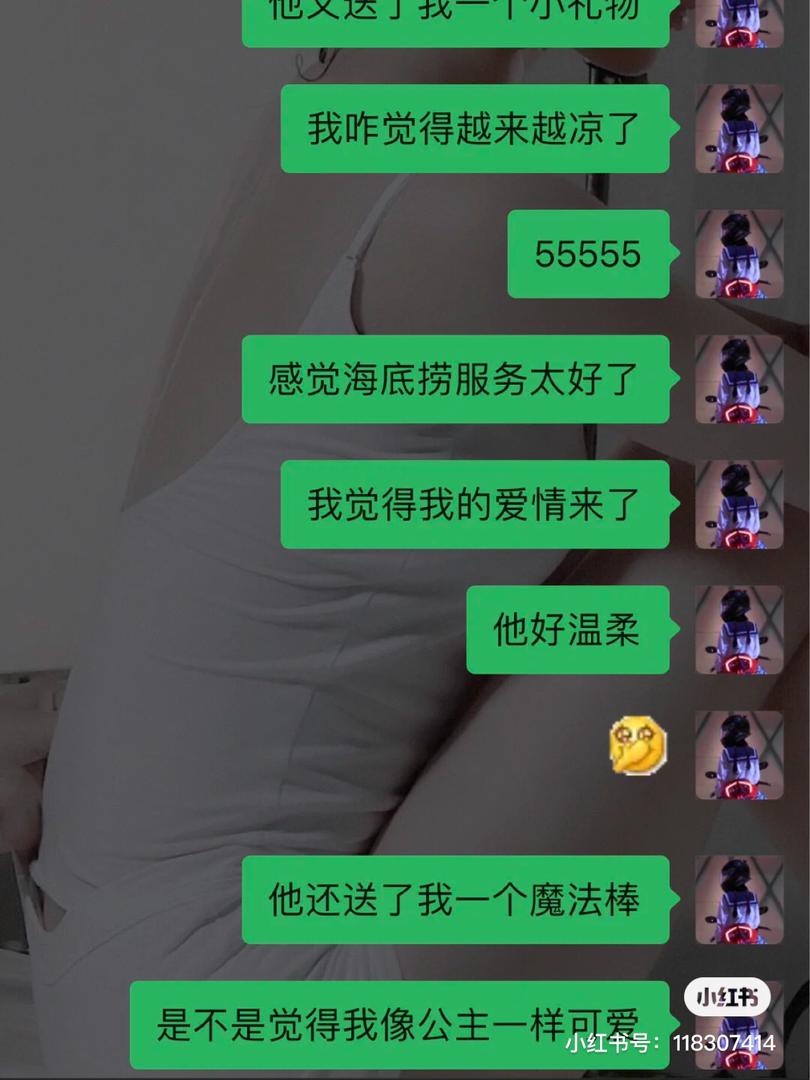Select the '感觉海底捞服务太好了' bubble
This screenshot has height=1080, width=810.
tap(457, 381)
